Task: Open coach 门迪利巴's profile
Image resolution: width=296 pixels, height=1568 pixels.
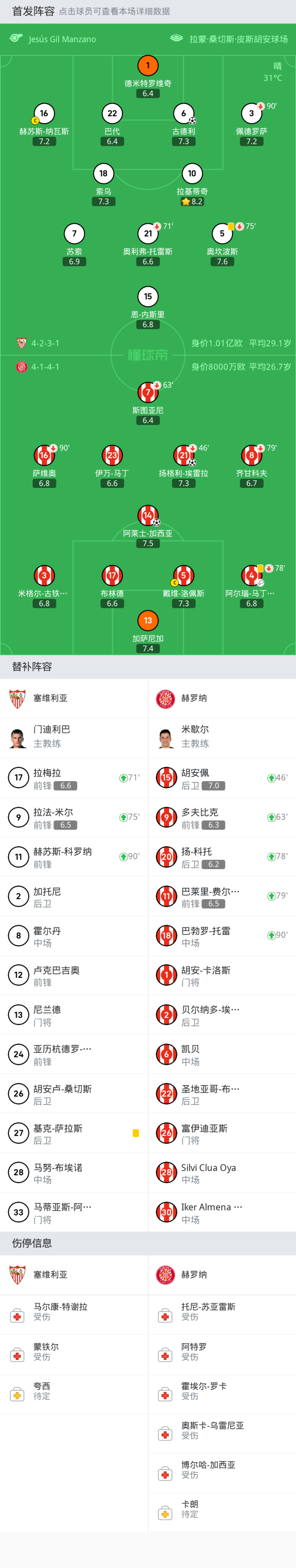Action: [74, 737]
